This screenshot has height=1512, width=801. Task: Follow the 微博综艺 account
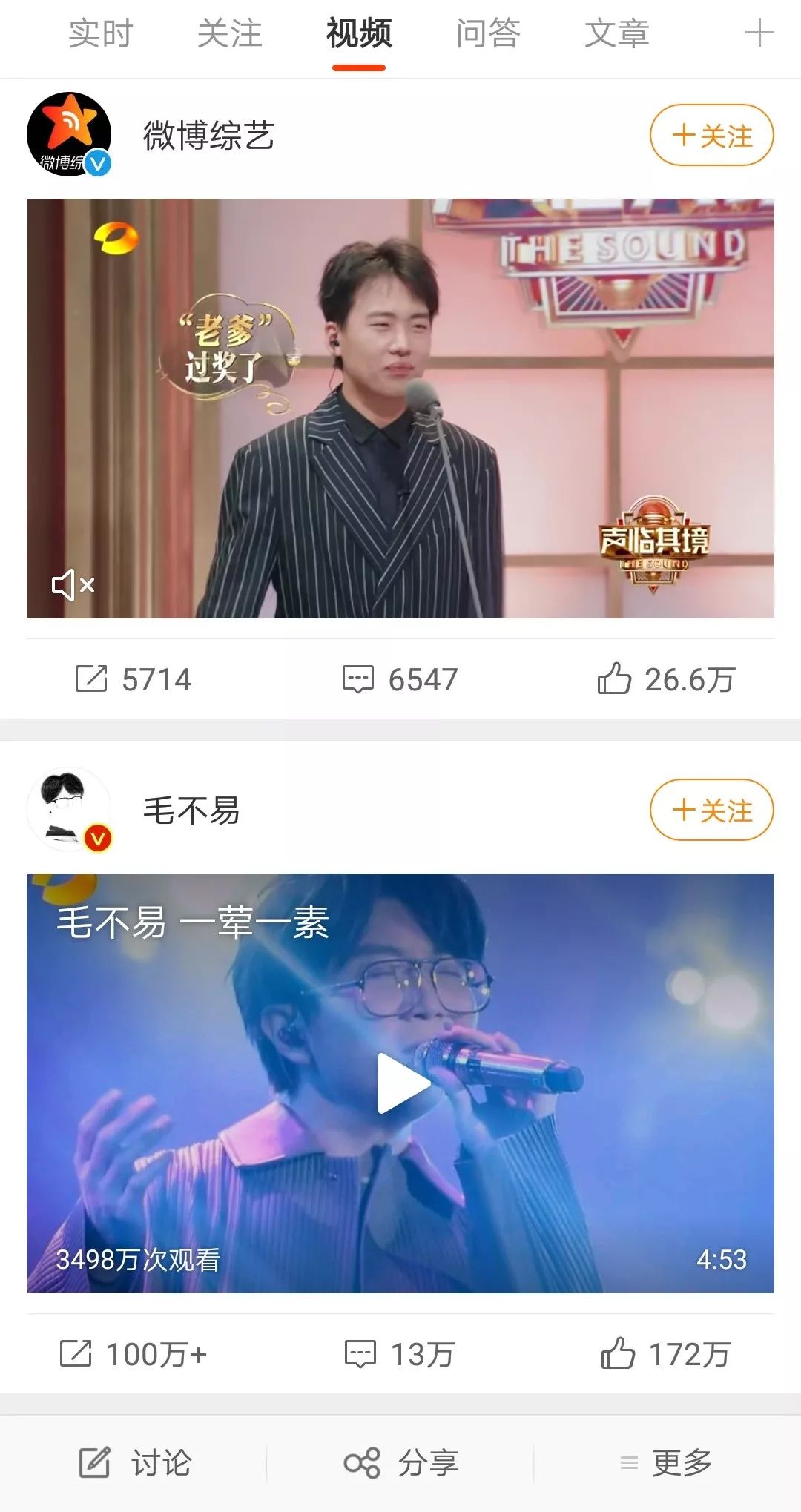711,136
